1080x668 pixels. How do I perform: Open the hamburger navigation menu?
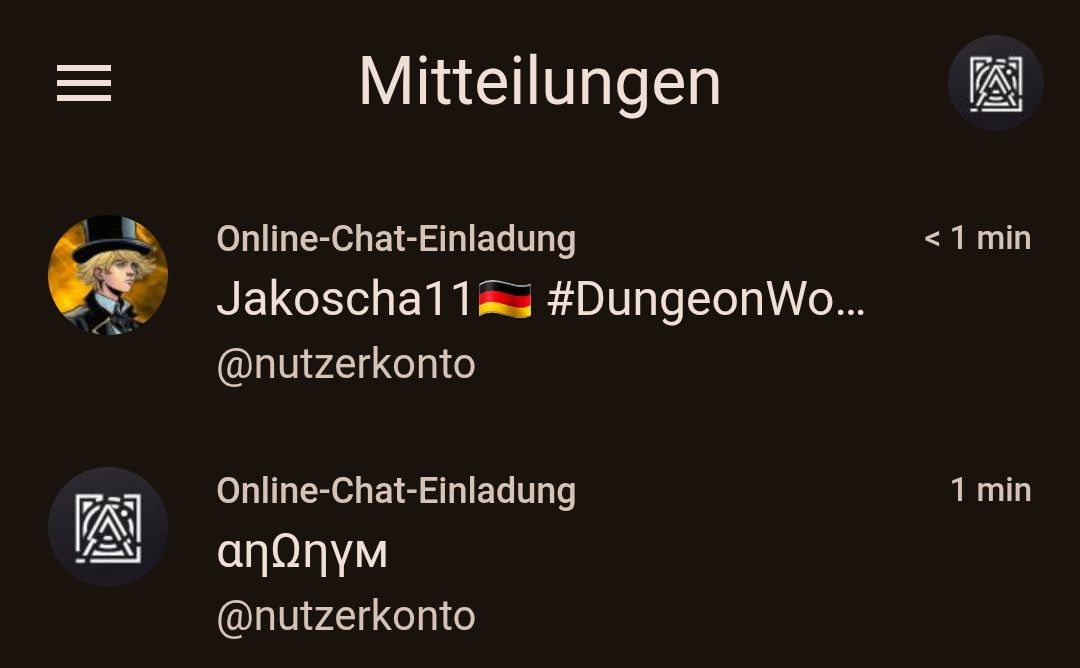pyautogui.click(x=84, y=84)
